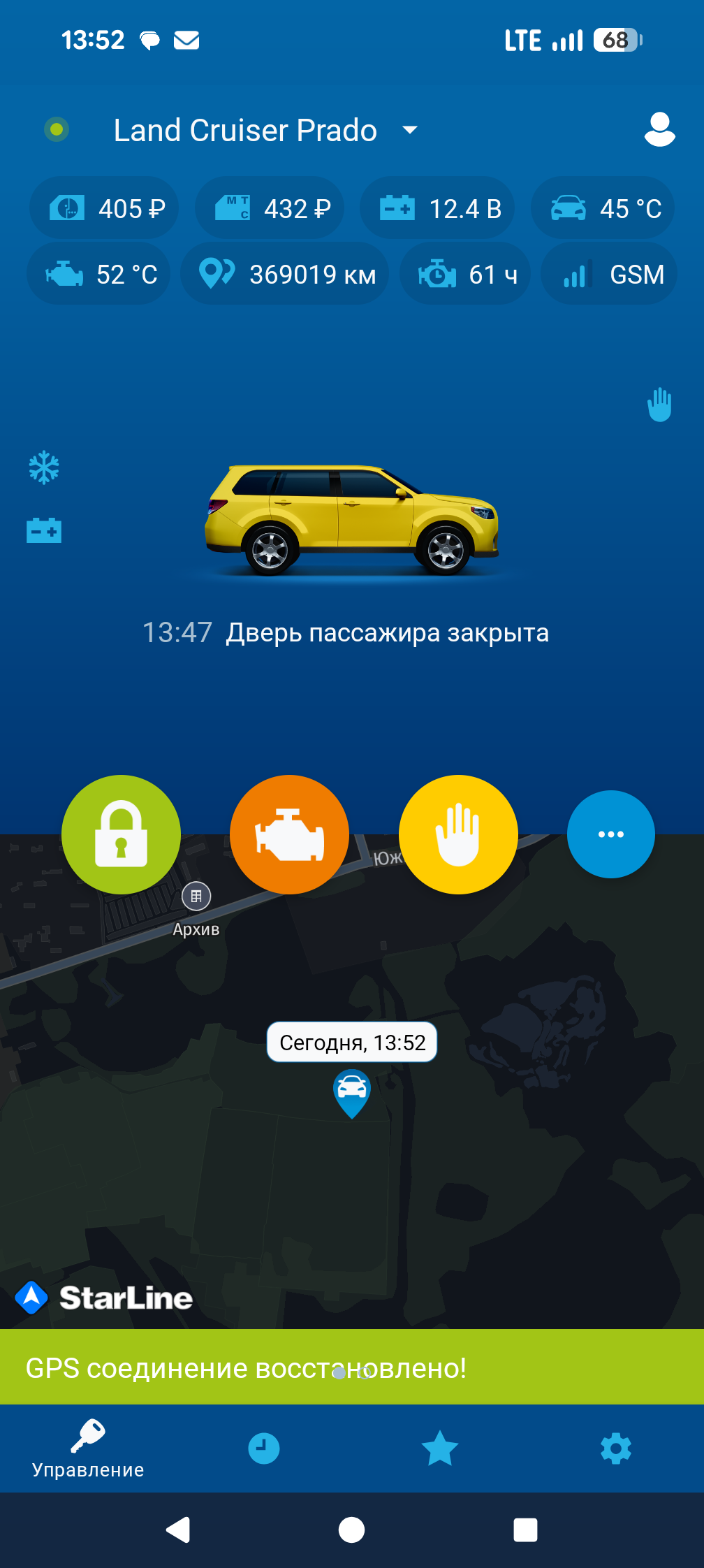This screenshot has height=1568, width=704.
Task: Tap the 61 ч engine hours chip
Action: coord(466,274)
